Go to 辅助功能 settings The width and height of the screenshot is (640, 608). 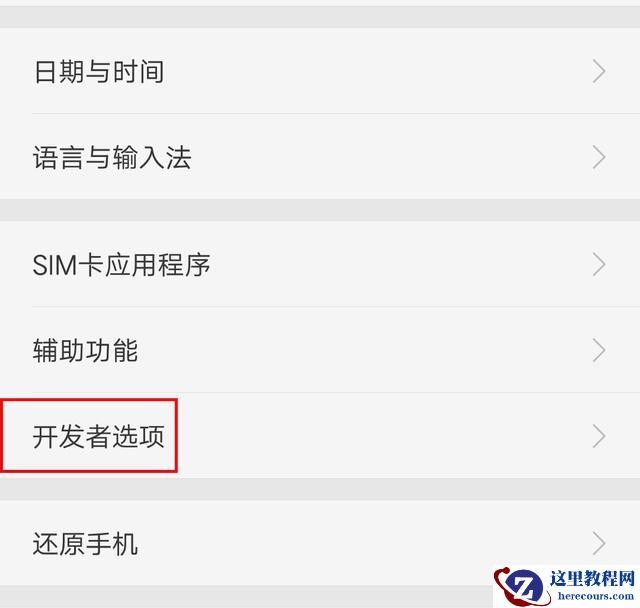coord(320,351)
